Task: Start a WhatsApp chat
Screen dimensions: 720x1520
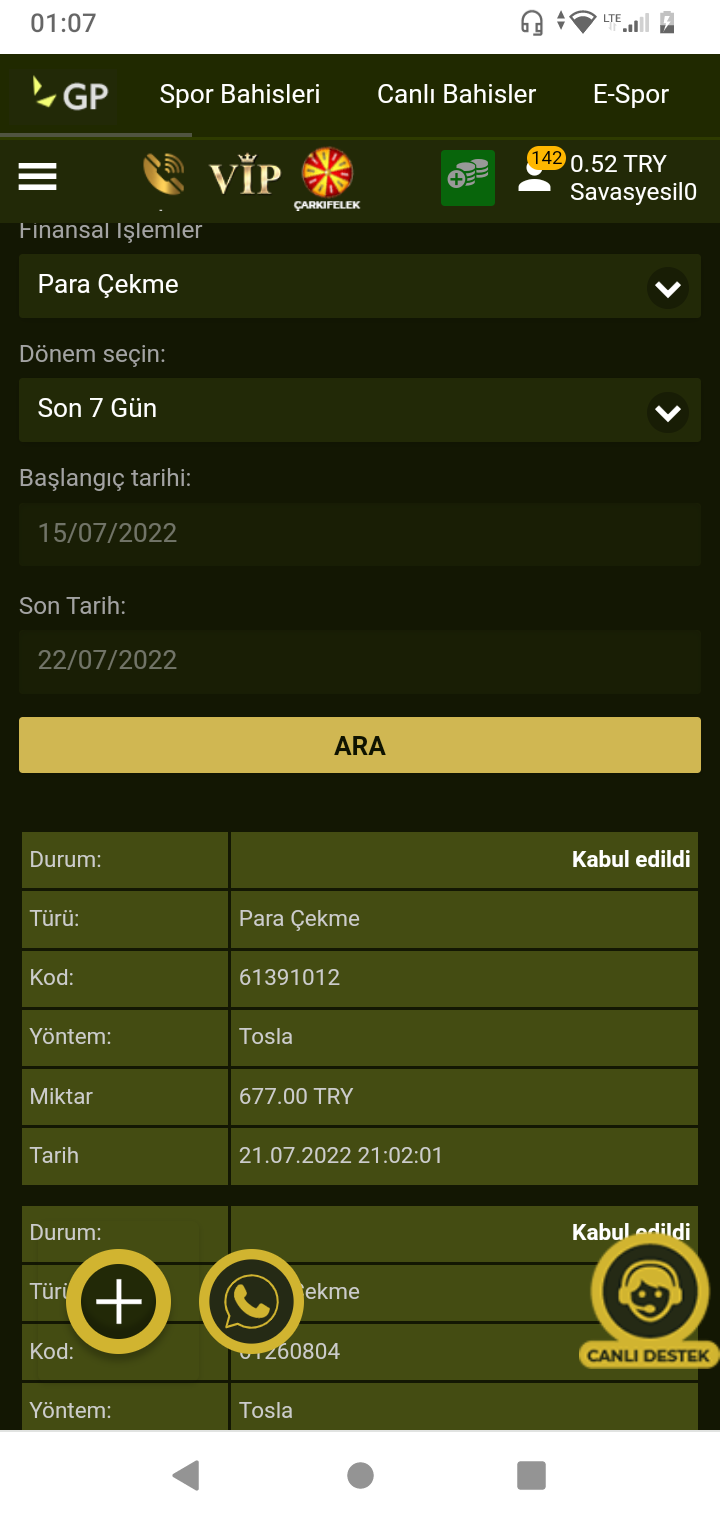Action: (250, 1302)
